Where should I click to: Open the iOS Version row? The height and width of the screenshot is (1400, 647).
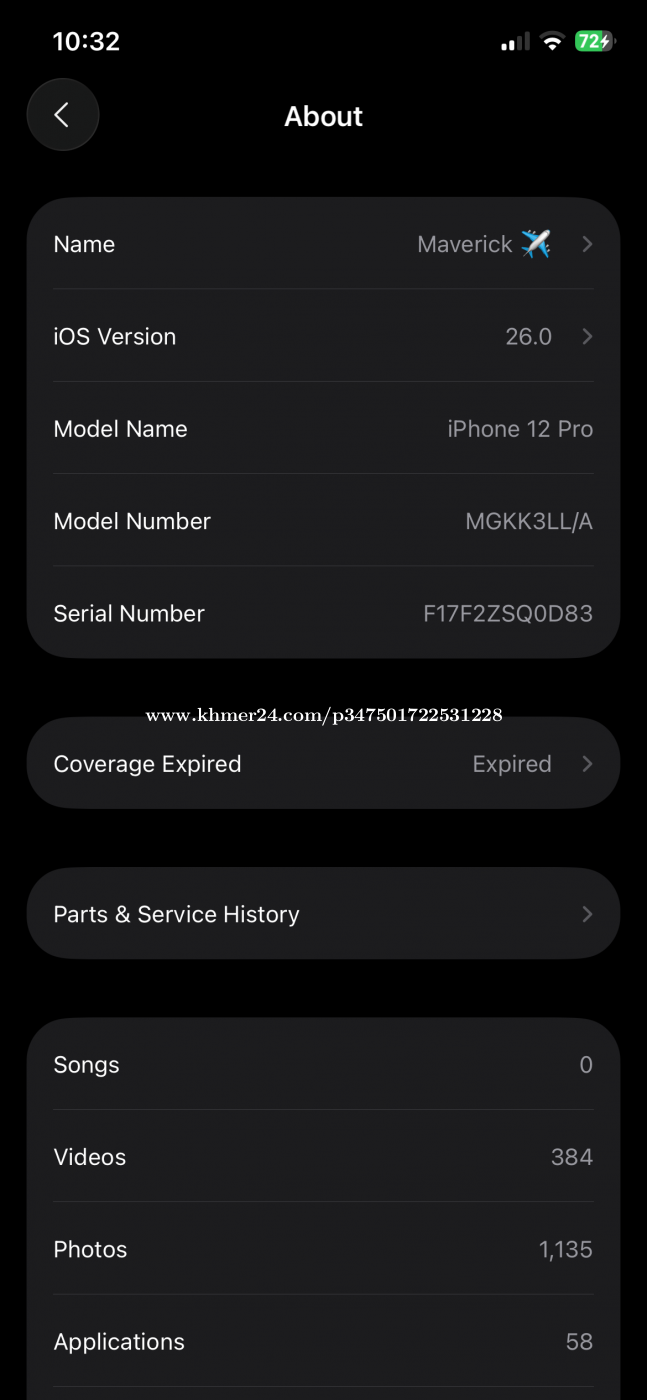coord(323,336)
